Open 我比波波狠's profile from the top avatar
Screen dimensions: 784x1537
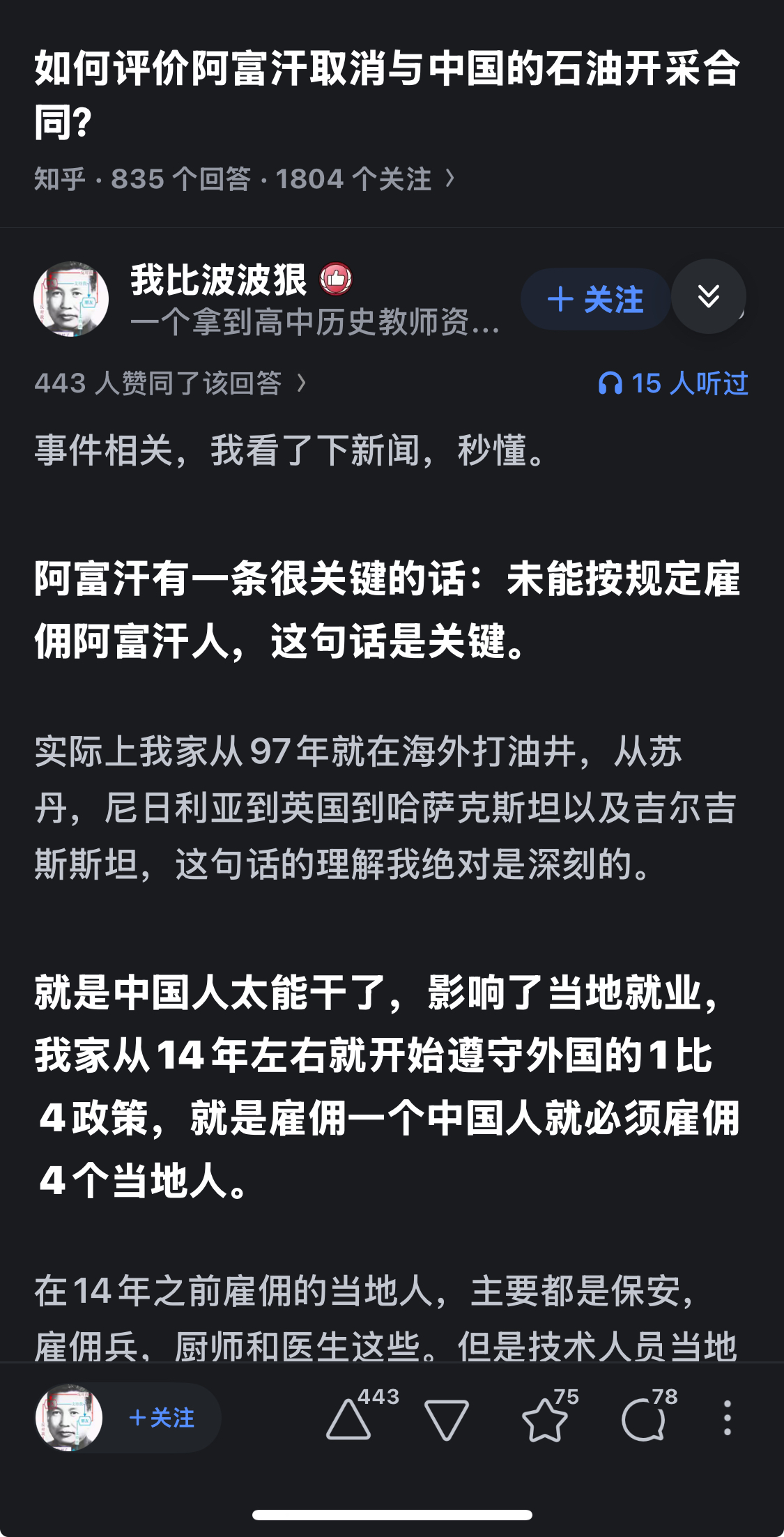tap(71, 299)
